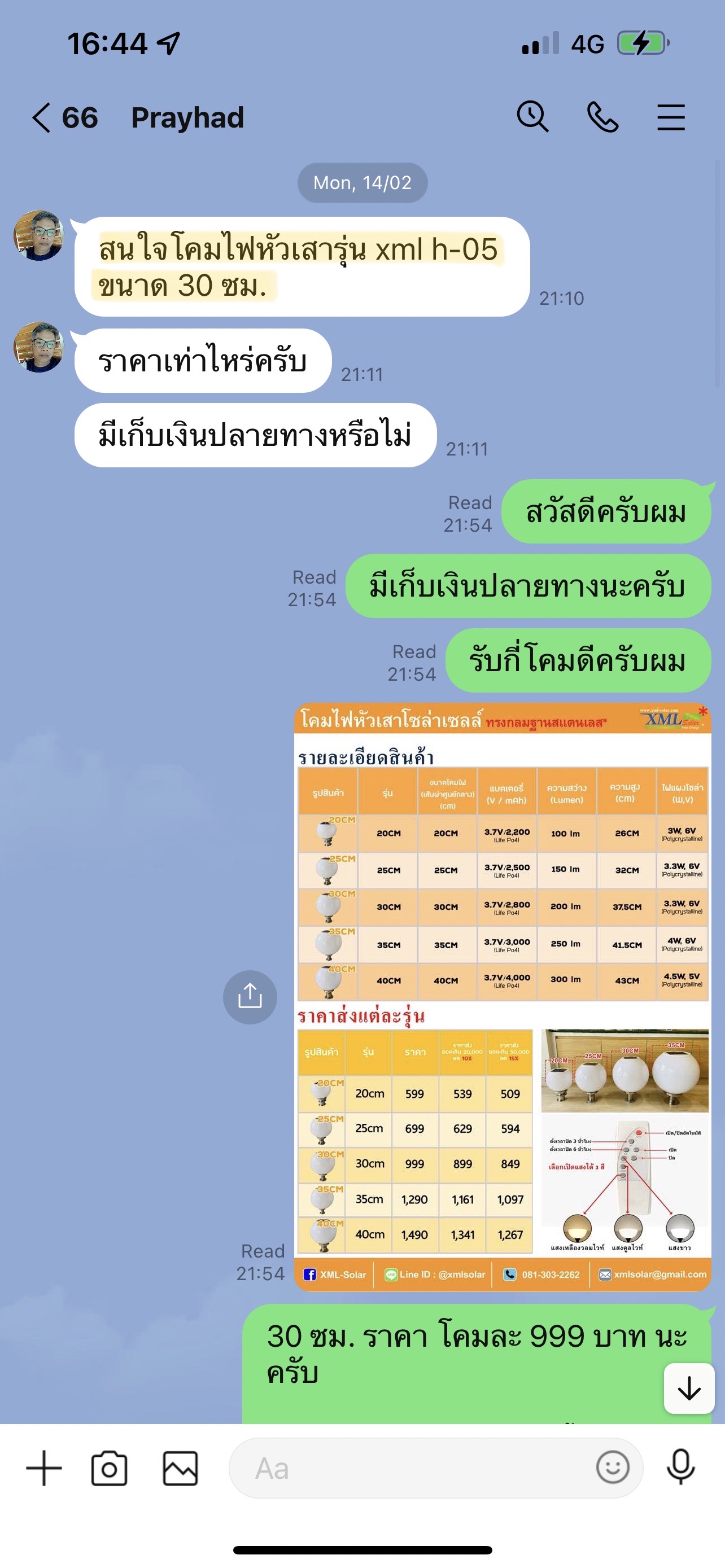Open in-chat message search
Image resolution: width=725 pixels, height=1568 pixels.
pyautogui.click(x=531, y=117)
